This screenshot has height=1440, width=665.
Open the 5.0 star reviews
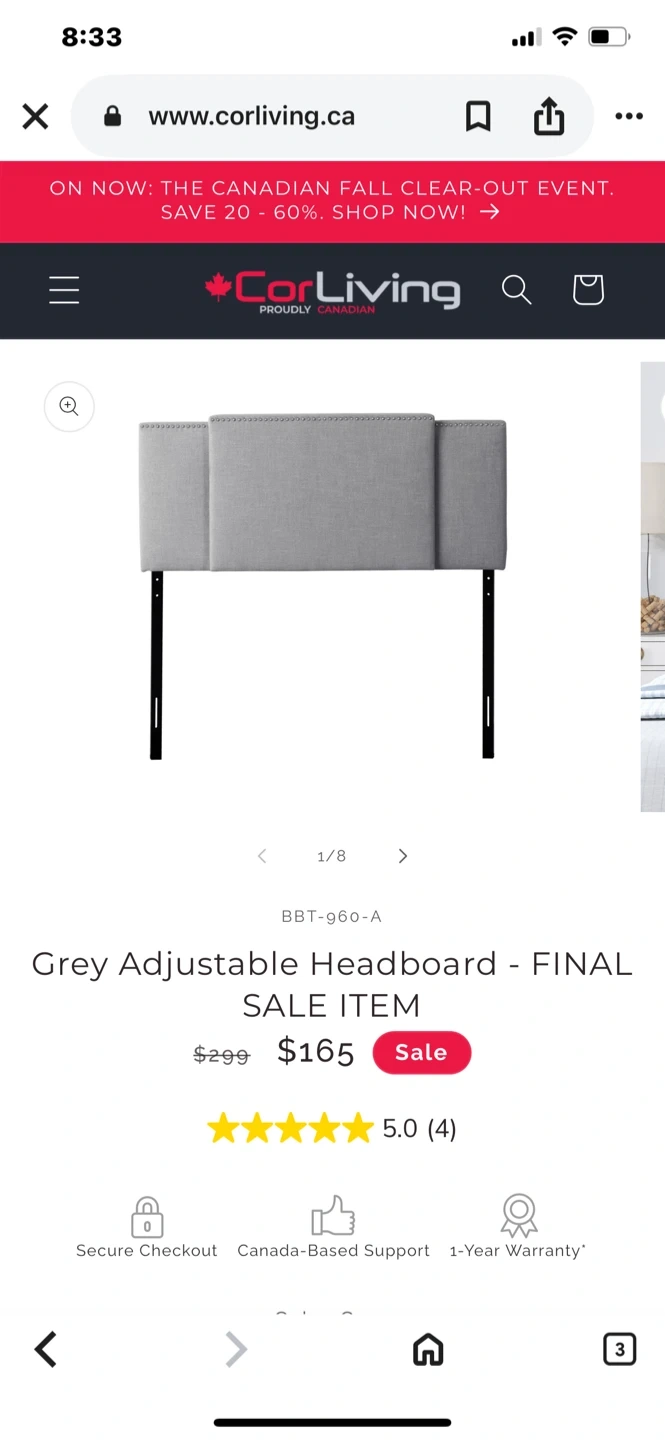(x=331, y=1129)
